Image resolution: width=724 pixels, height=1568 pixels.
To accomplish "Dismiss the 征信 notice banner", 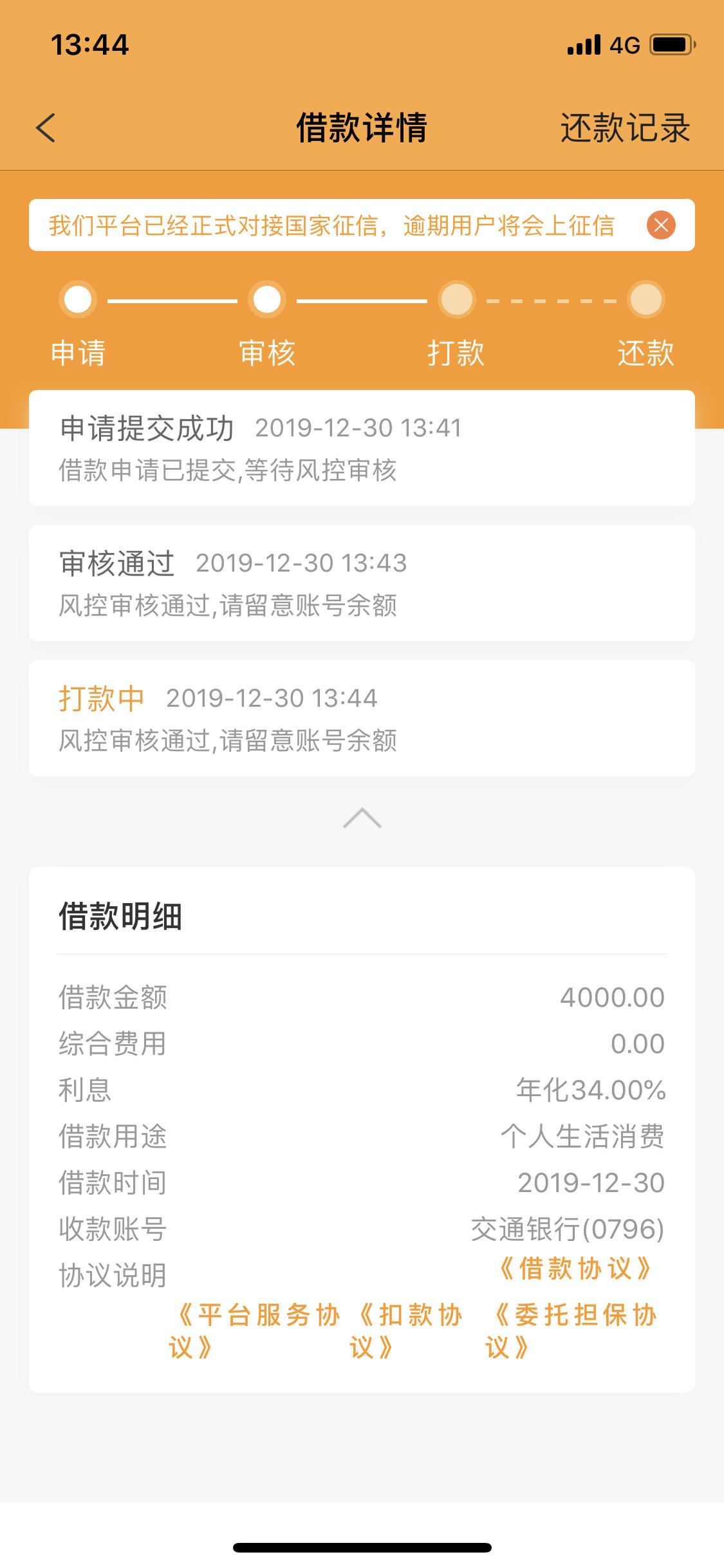I will pos(661,225).
